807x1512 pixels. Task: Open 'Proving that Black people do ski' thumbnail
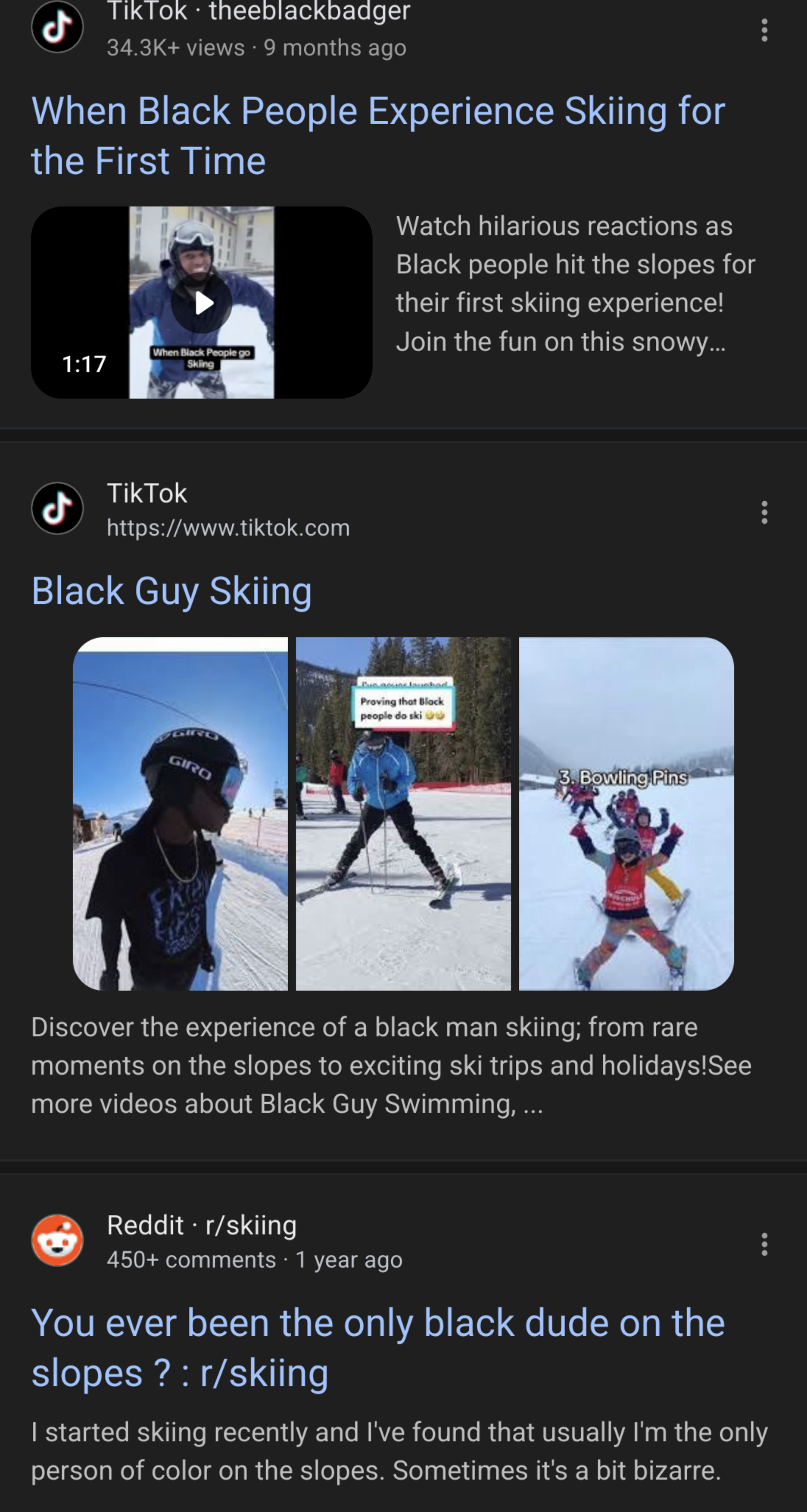tap(403, 813)
